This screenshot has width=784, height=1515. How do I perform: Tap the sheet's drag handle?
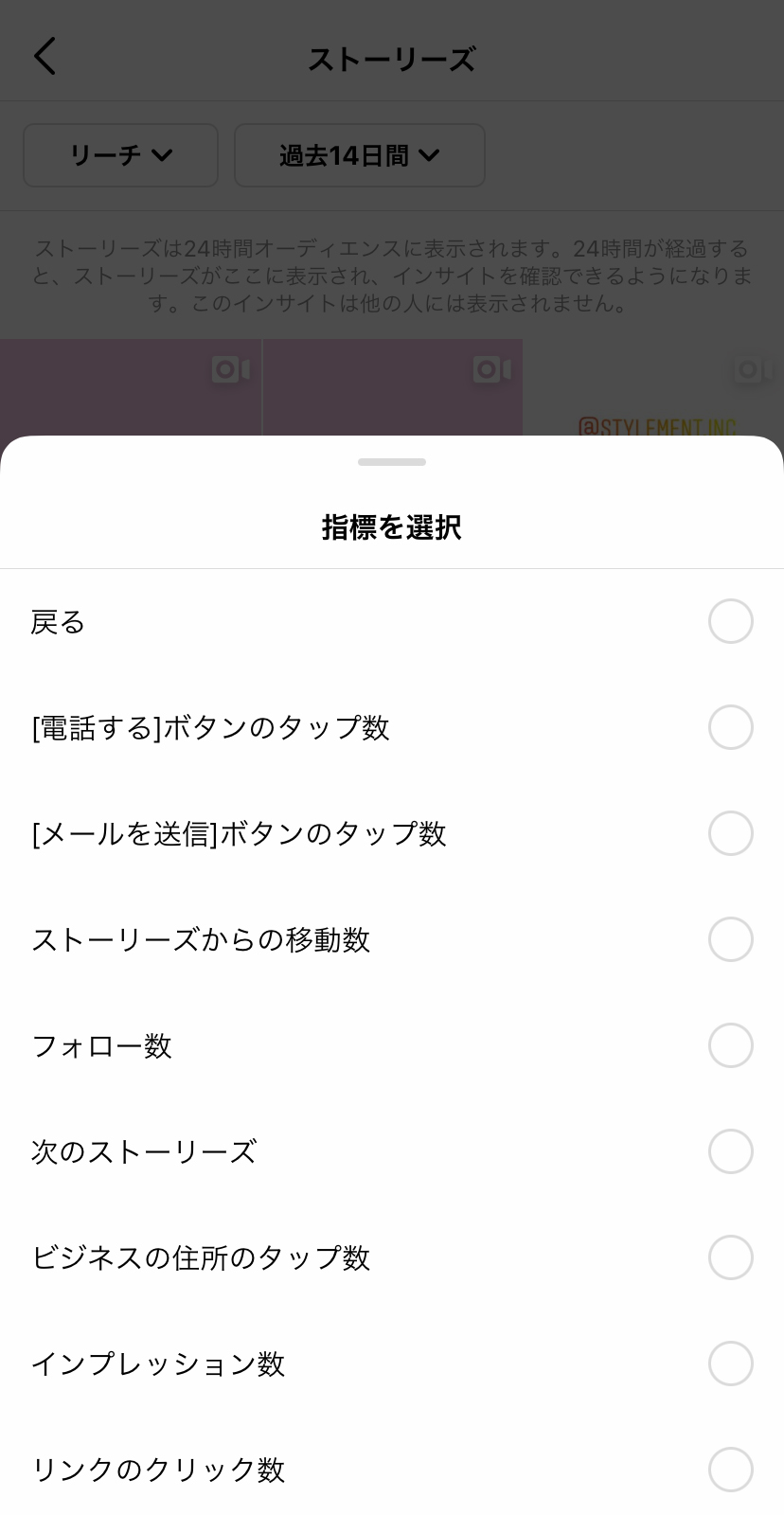click(x=392, y=462)
